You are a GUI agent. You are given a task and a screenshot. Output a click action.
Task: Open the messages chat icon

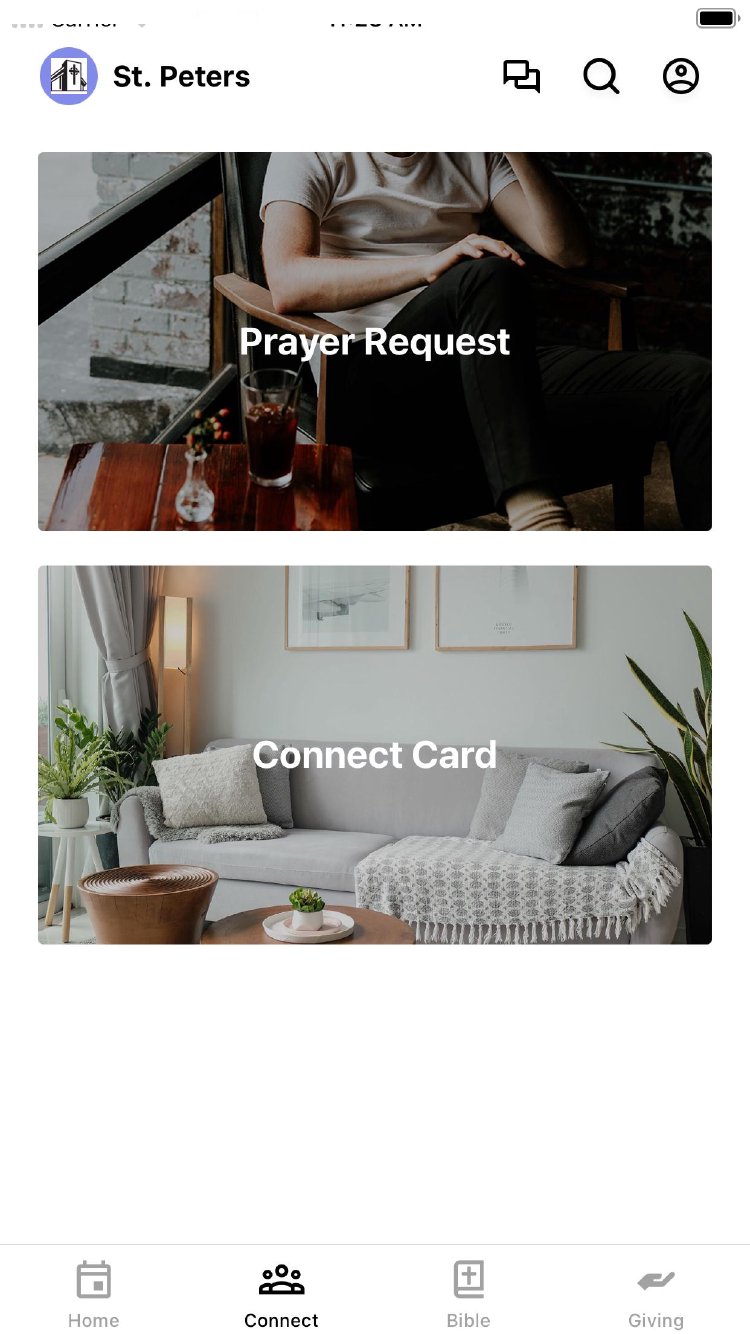[x=521, y=77]
